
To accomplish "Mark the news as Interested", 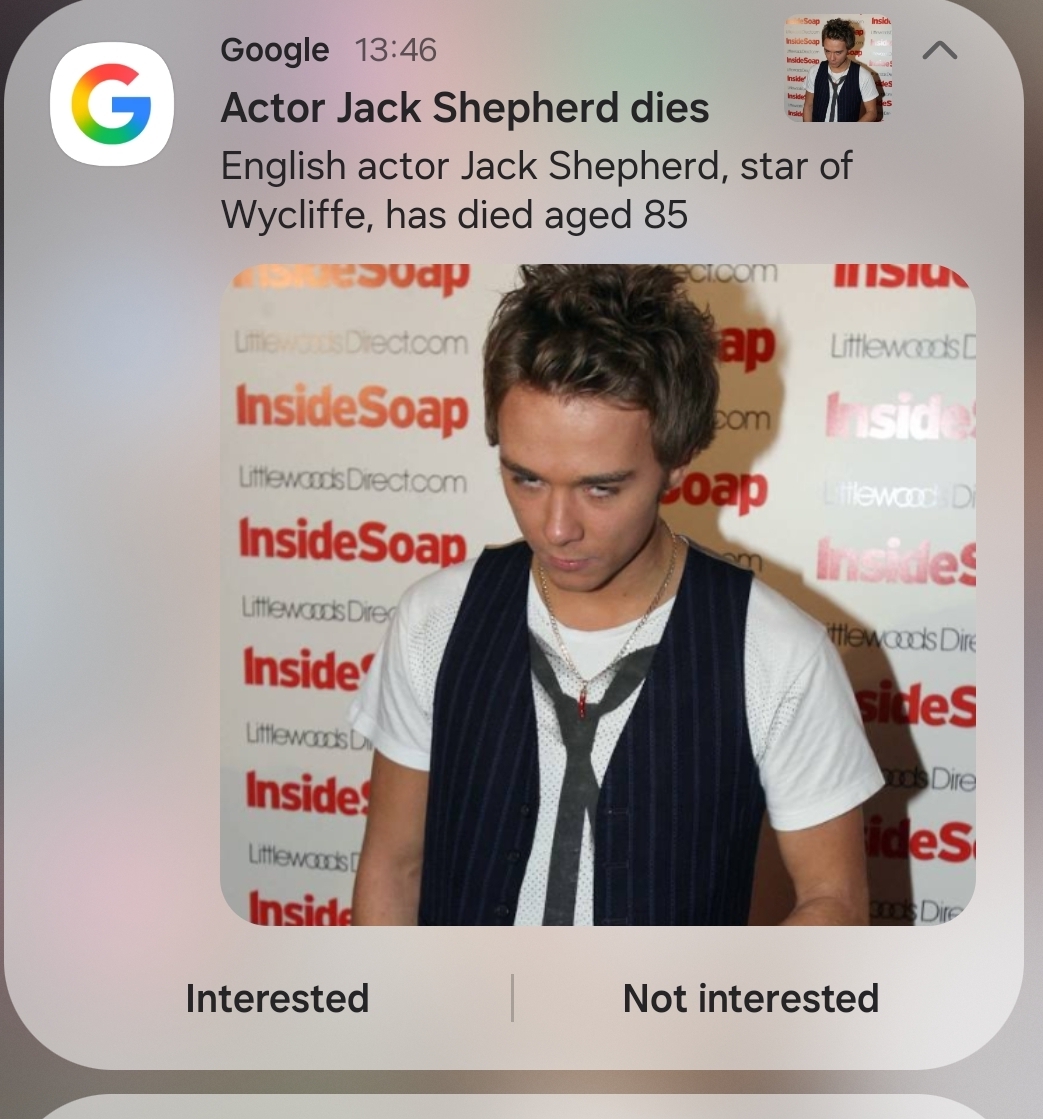I will (x=277, y=998).
